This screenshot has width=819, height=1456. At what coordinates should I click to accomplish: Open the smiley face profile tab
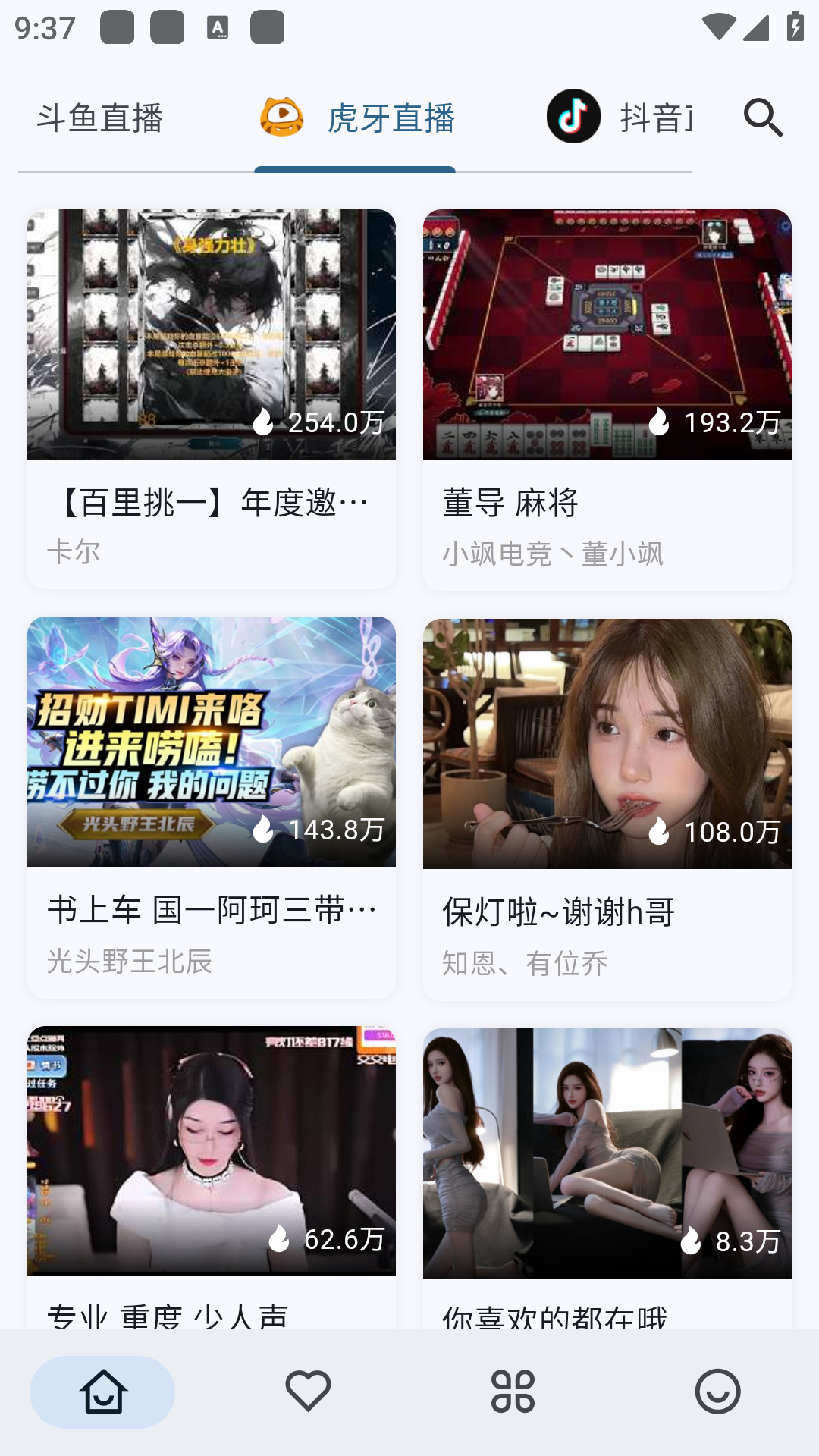(717, 1392)
